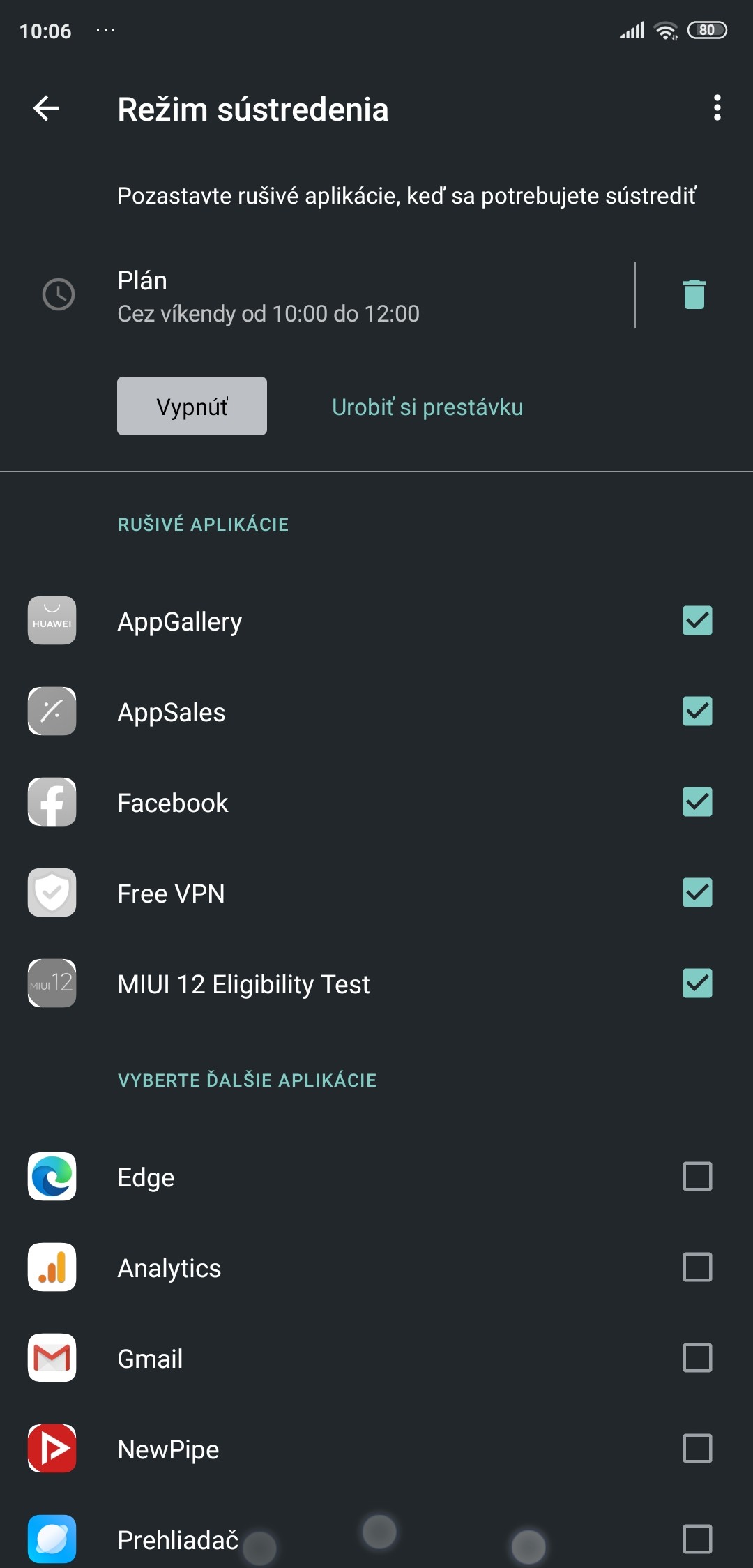Tap the Vypnúť button

(192, 406)
